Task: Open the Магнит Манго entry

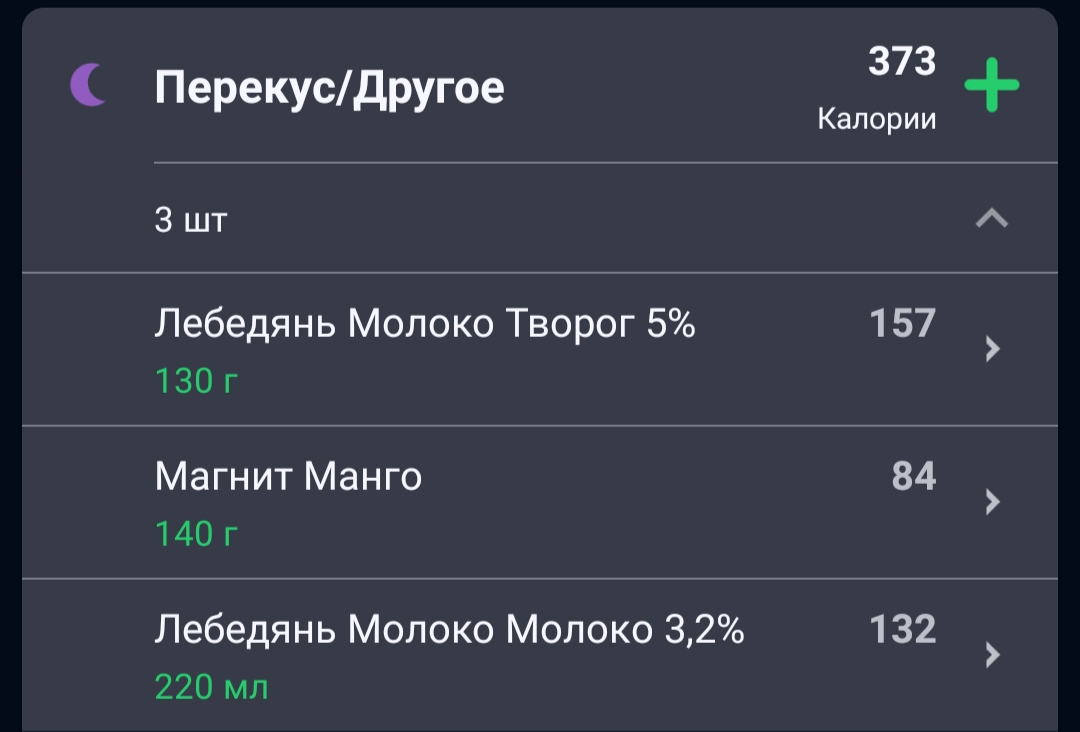Action: point(540,503)
